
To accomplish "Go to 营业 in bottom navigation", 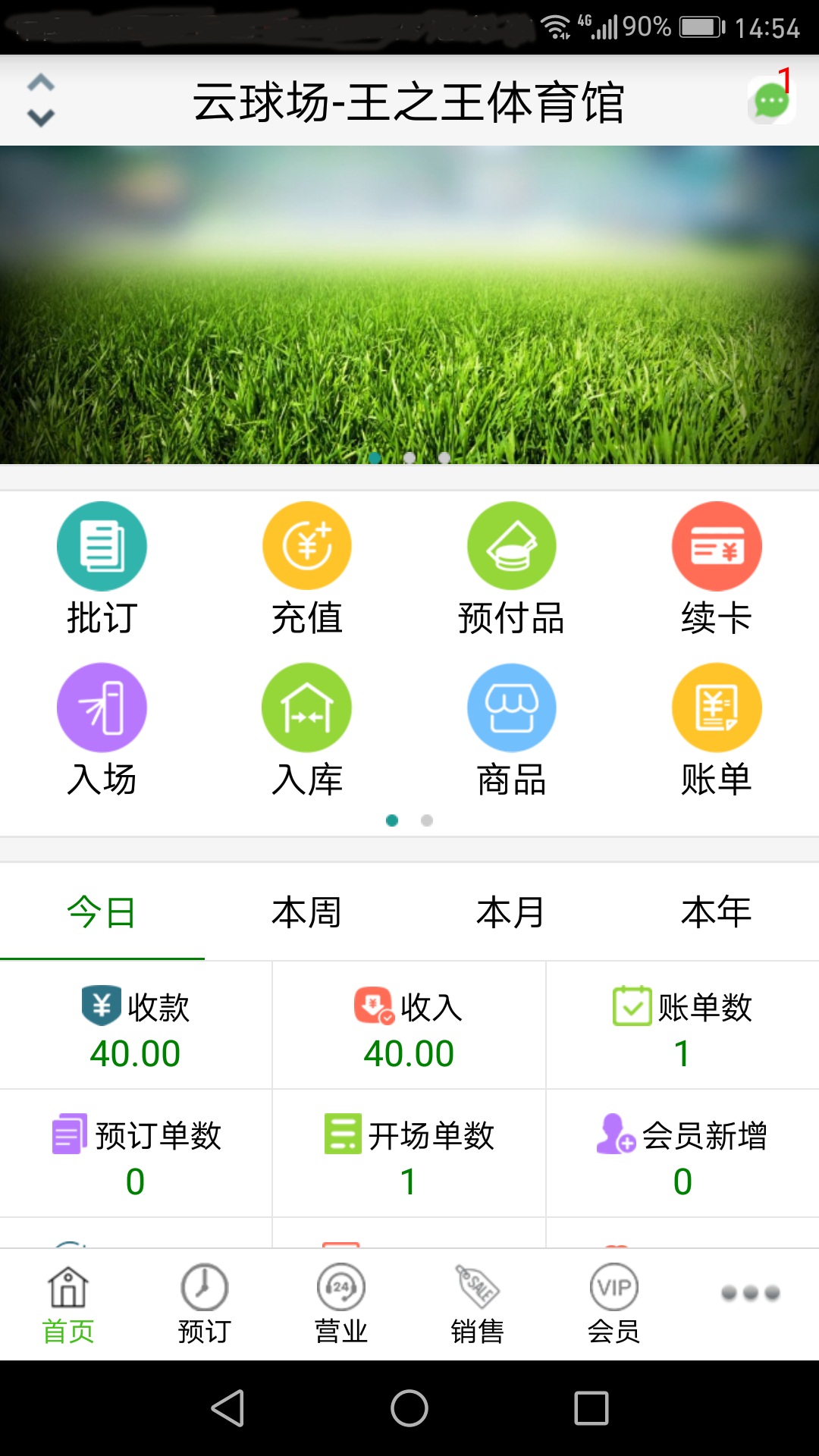I will [341, 1304].
